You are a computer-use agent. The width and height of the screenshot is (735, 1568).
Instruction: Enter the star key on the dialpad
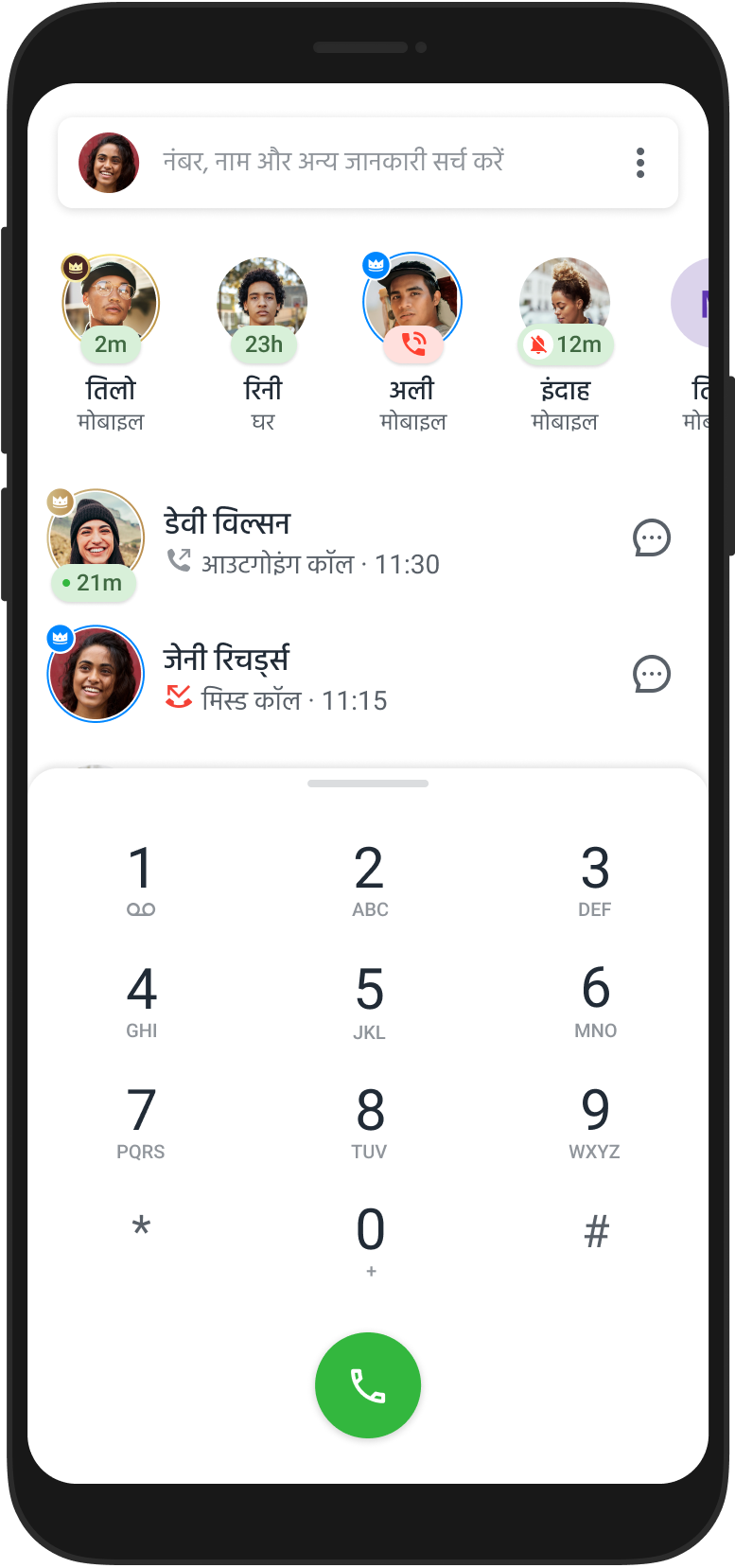pyautogui.click(x=141, y=1230)
